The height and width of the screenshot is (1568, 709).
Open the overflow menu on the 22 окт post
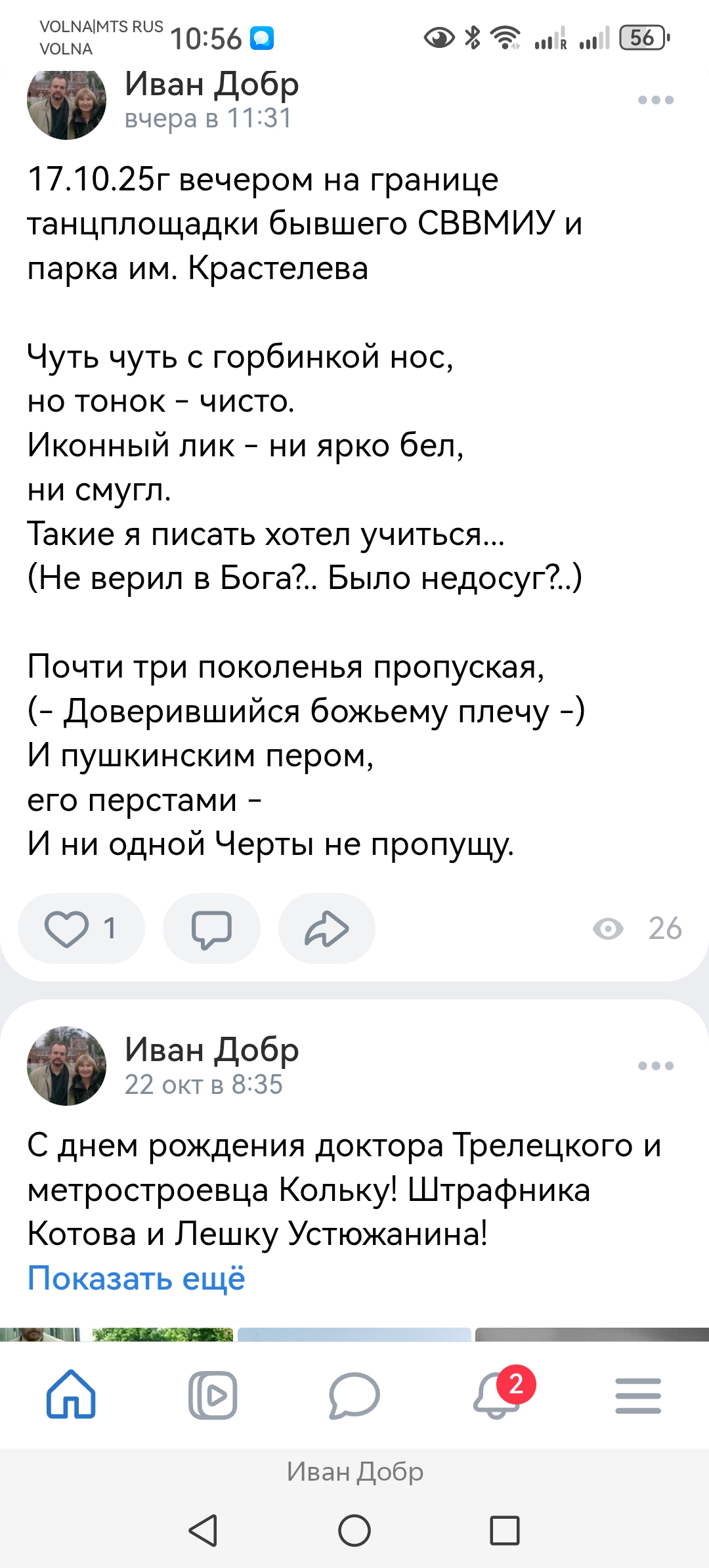[655, 1066]
